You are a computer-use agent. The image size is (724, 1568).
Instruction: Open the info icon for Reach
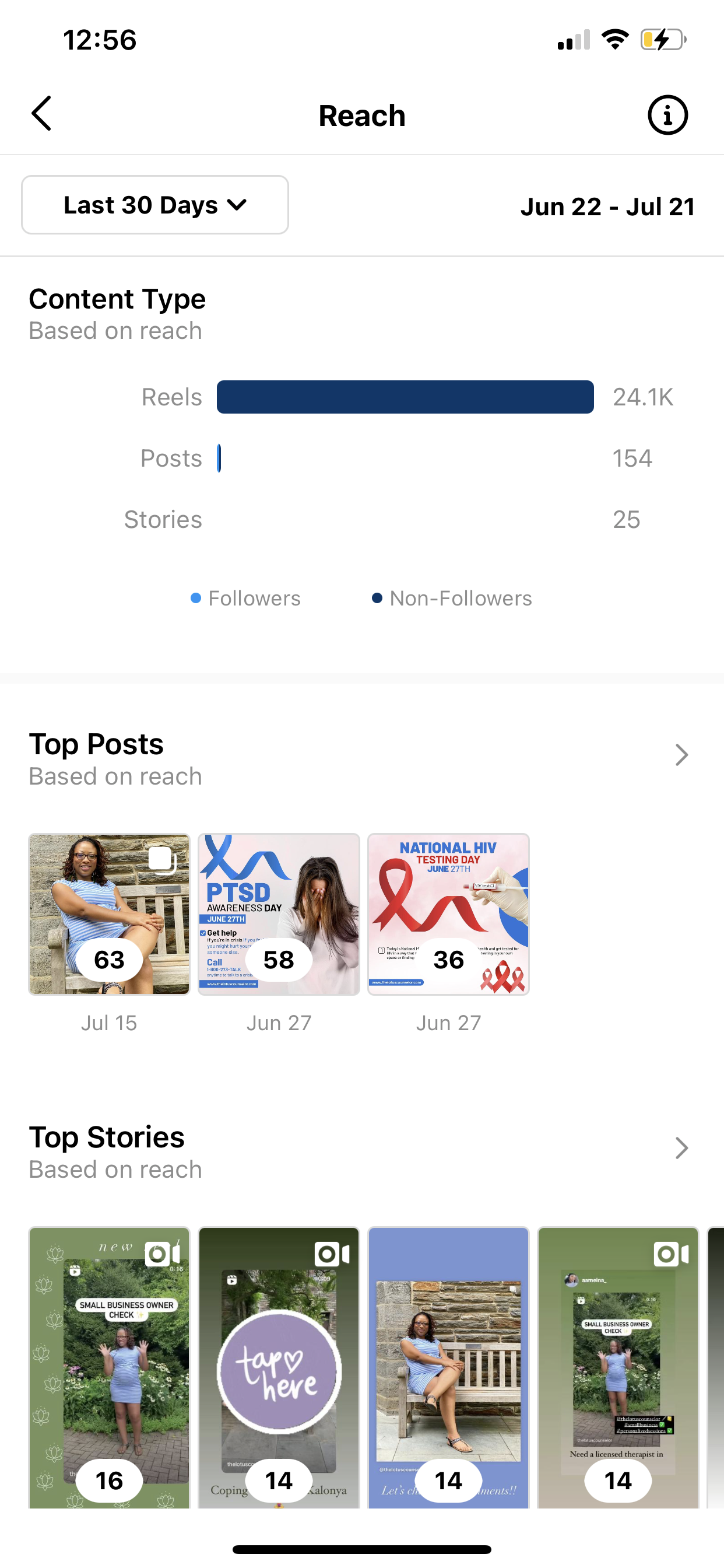click(x=667, y=115)
